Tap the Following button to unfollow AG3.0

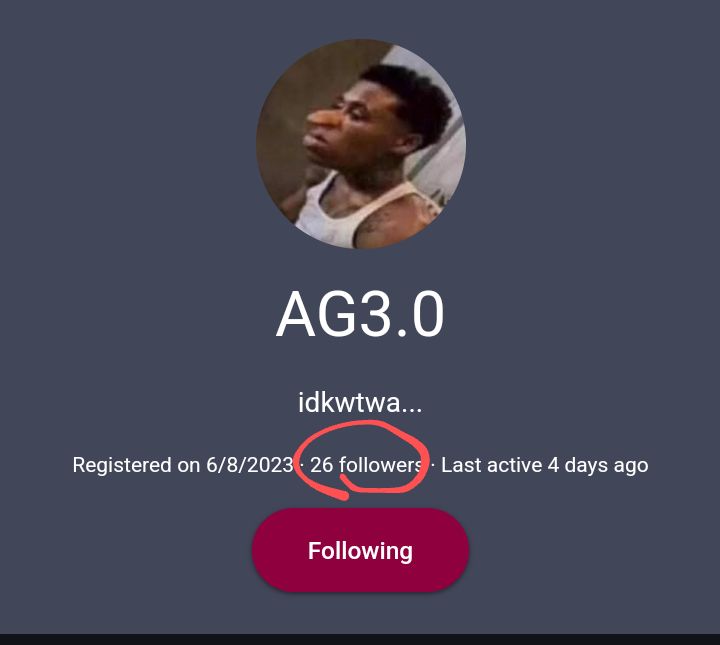(360, 551)
